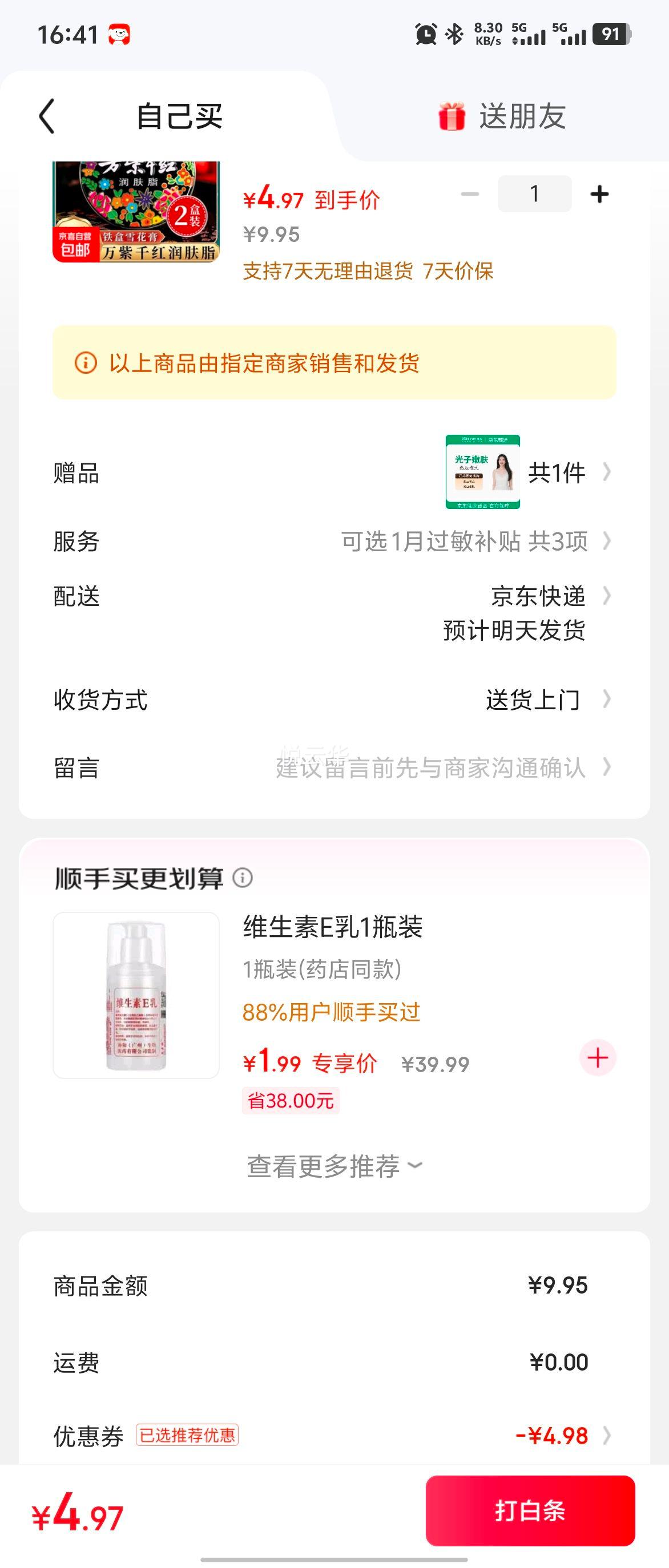Tap the info icon in the yellow merchant notice
The image size is (669, 1568).
tap(86, 363)
